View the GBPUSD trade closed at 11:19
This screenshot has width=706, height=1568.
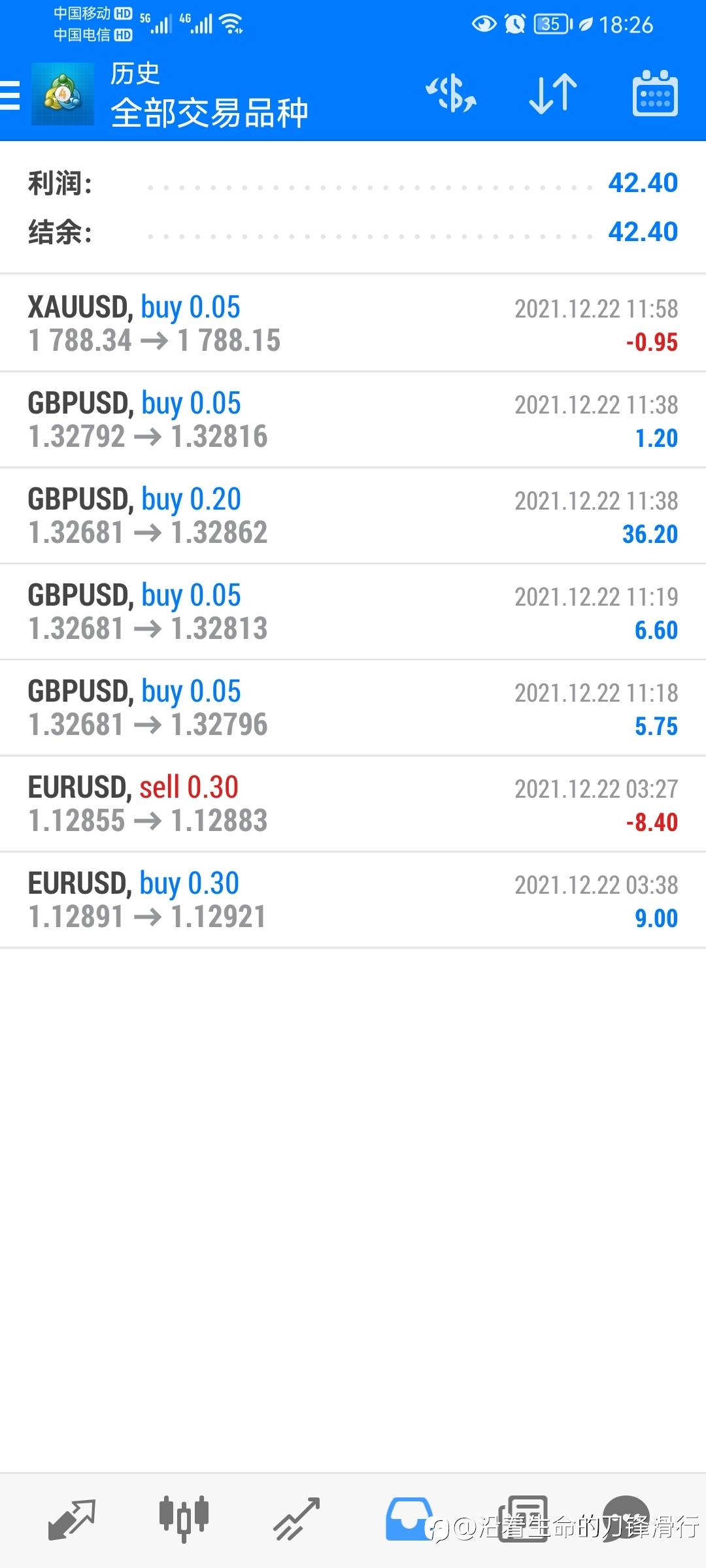(x=353, y=612)
